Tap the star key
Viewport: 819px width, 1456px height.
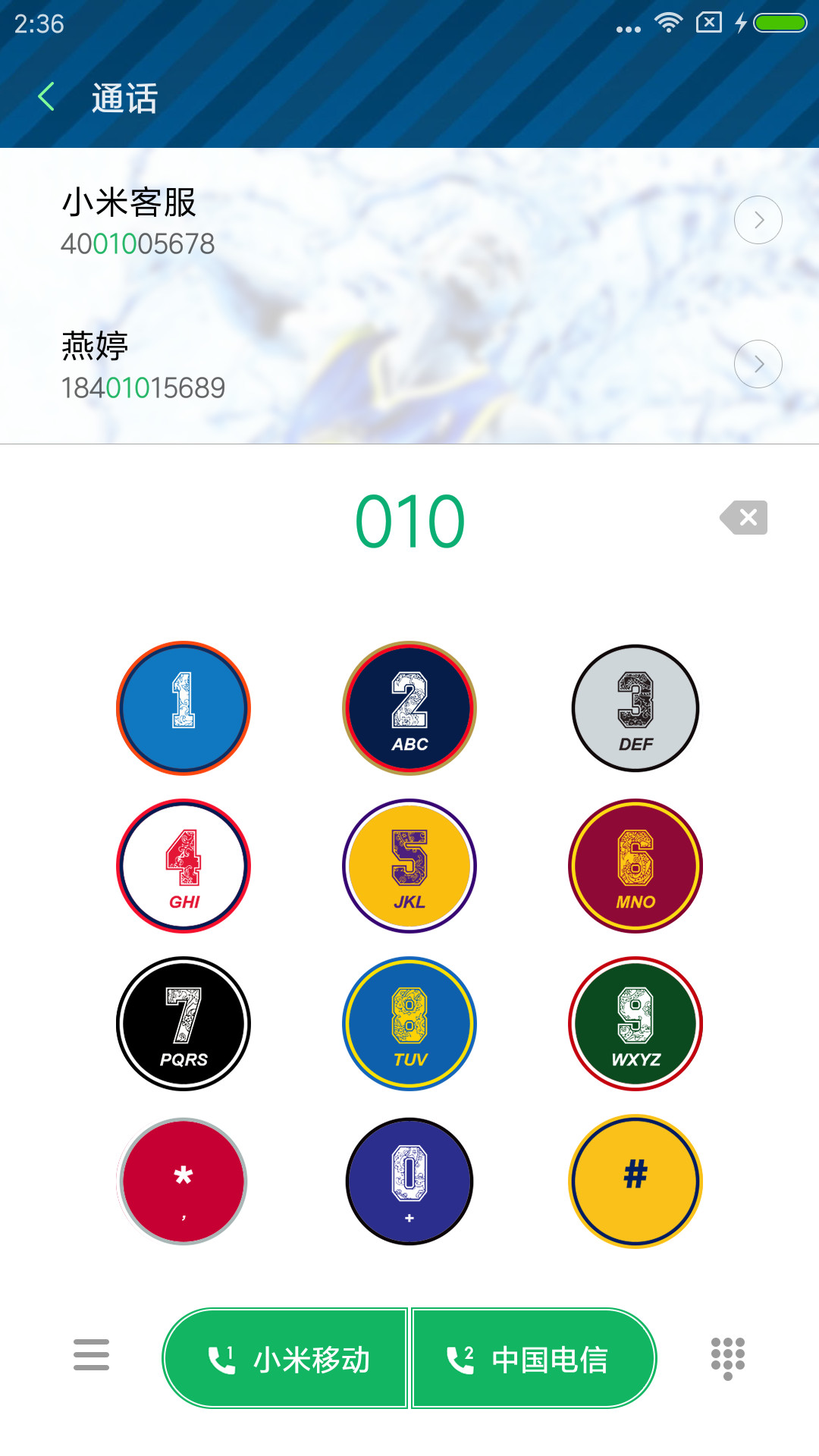(184, 1181)
